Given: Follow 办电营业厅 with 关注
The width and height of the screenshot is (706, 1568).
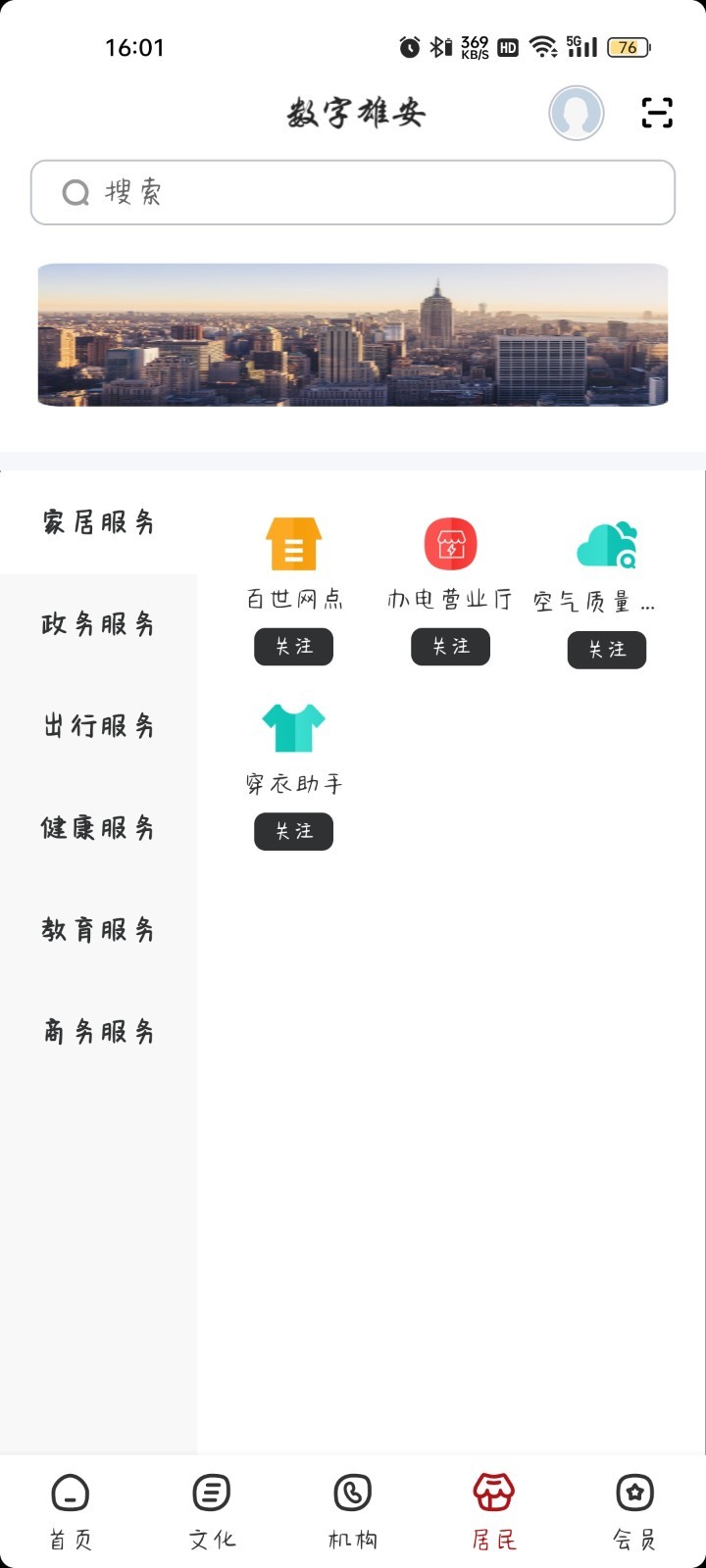Looking at the screenshot, I should point(450,647).
